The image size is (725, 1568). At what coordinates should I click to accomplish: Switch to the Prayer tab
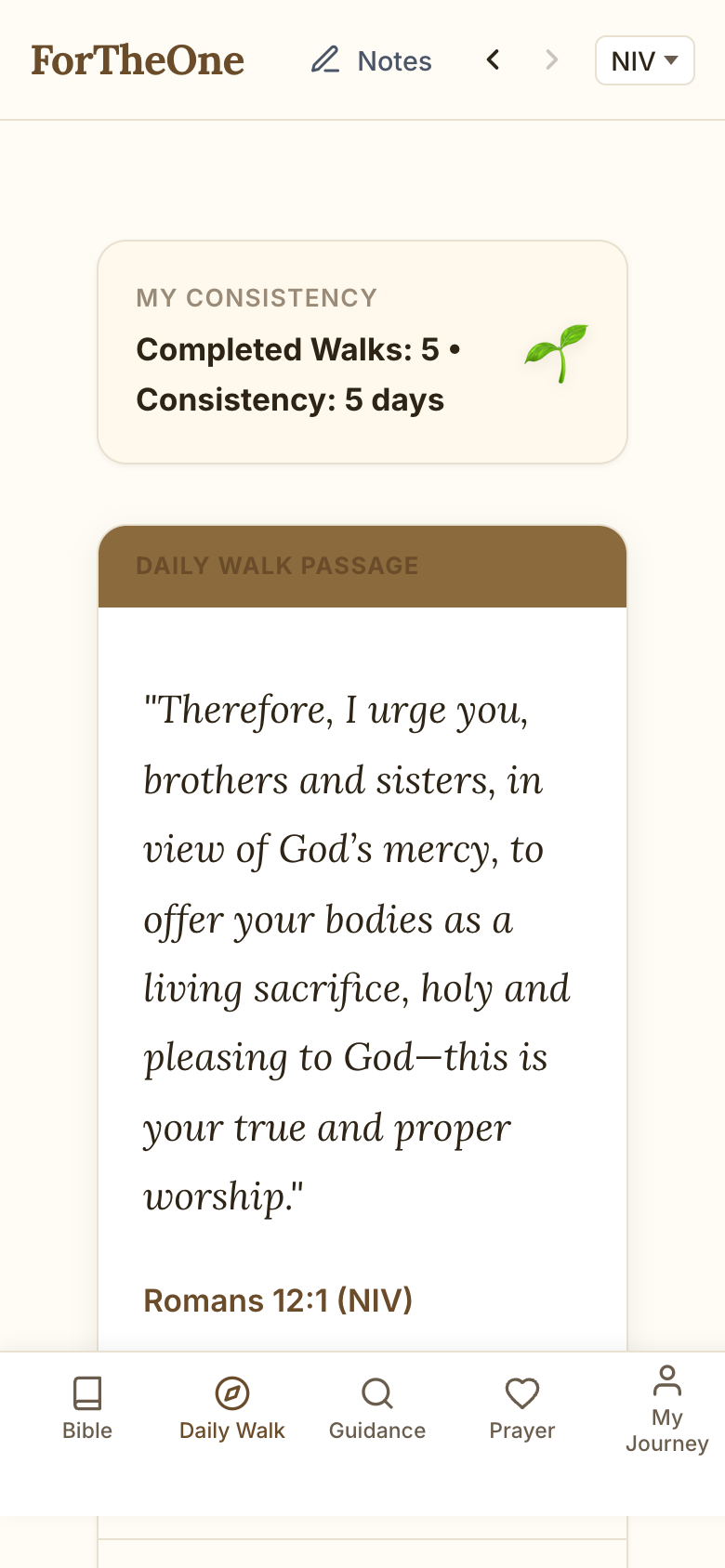(522, 1408)
